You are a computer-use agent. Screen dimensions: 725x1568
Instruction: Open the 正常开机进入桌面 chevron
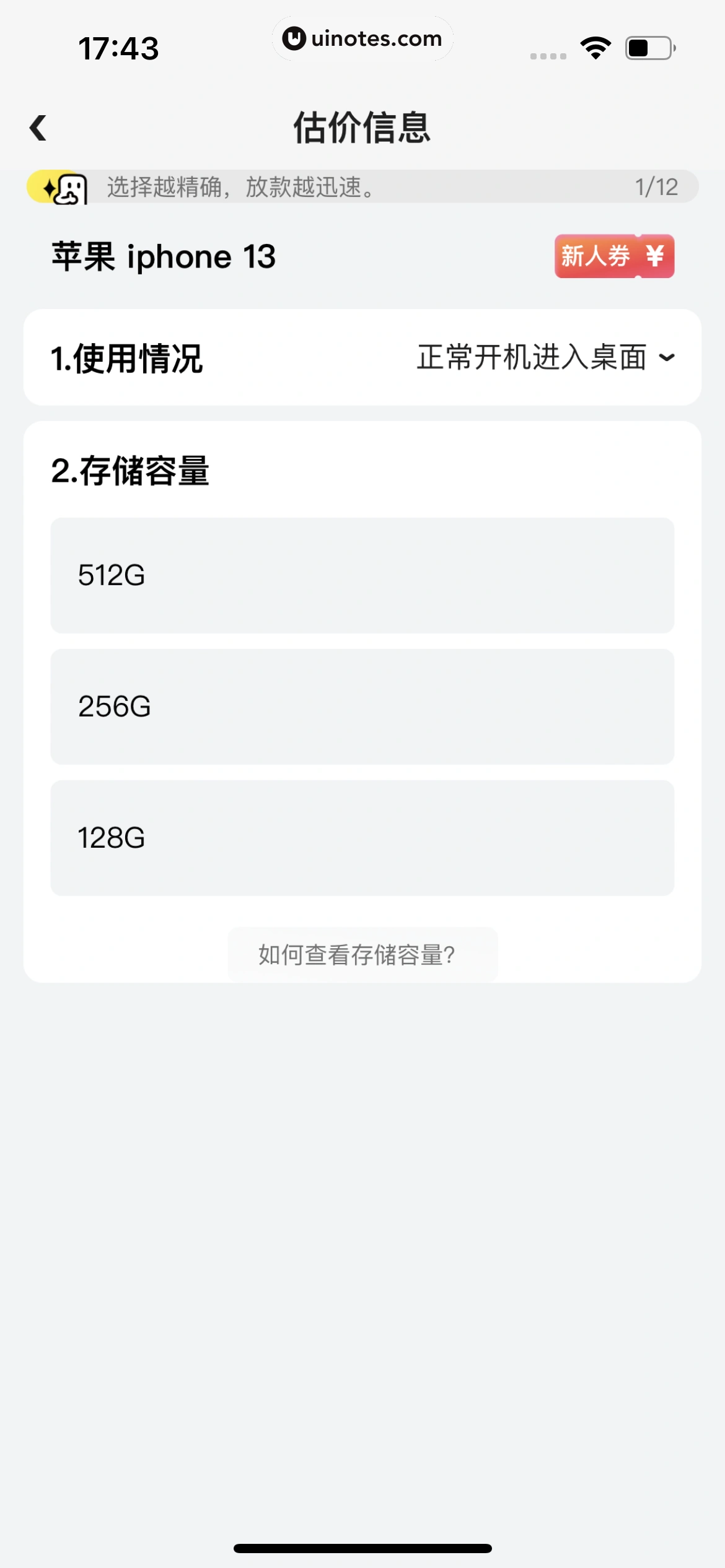[668, 358]
